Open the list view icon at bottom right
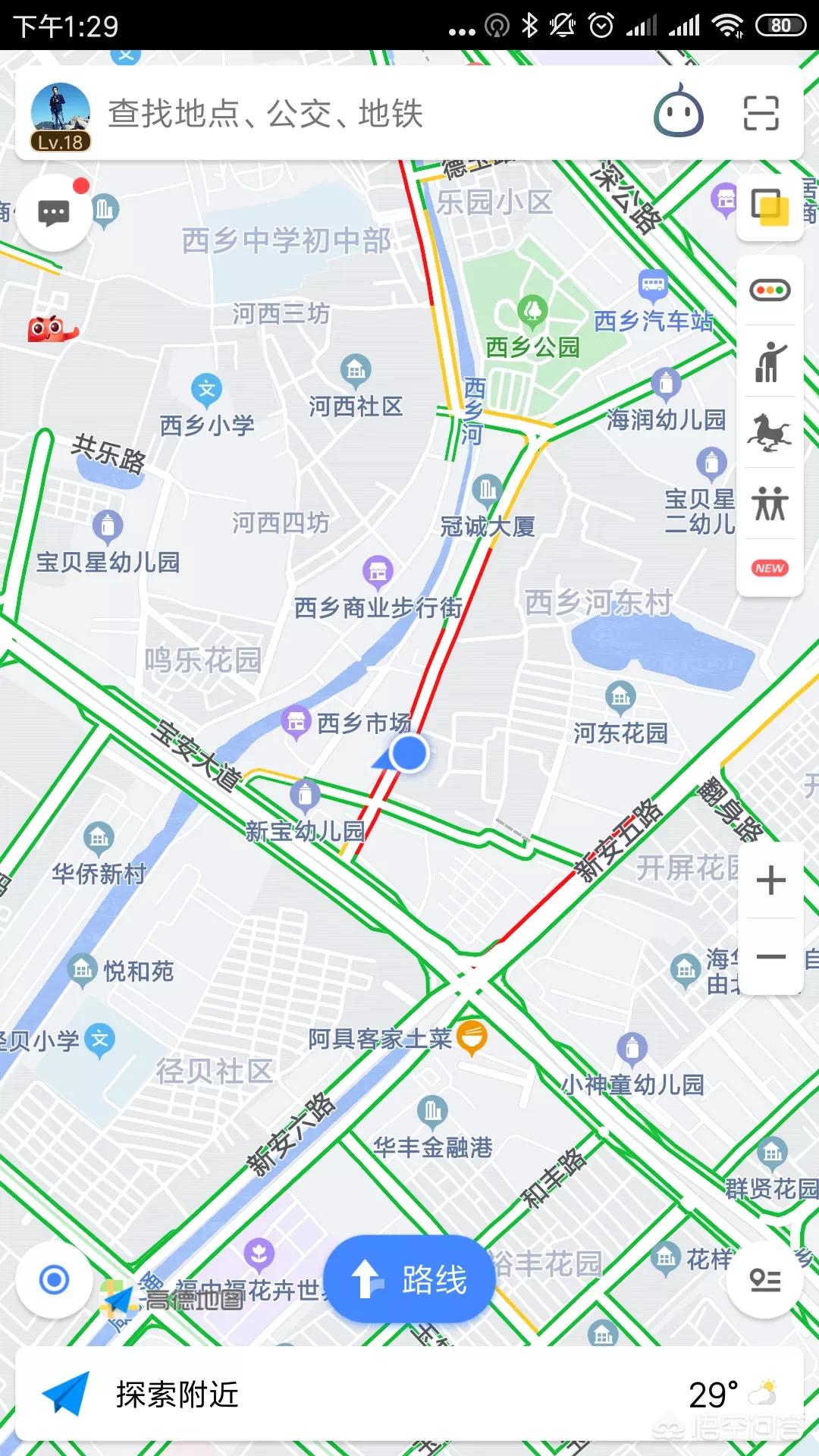Image resolution: width=819 pixels, height=1456 pixels. point(764,1280)
